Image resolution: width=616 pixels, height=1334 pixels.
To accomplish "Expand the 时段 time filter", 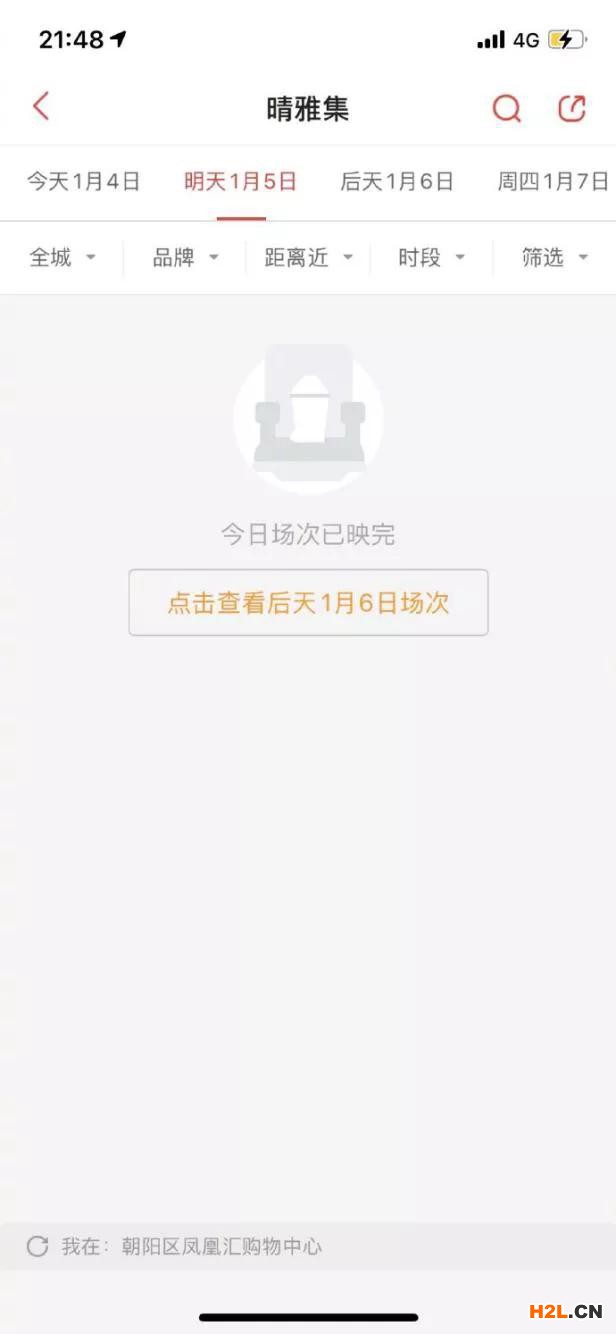I will coord(431,258).
